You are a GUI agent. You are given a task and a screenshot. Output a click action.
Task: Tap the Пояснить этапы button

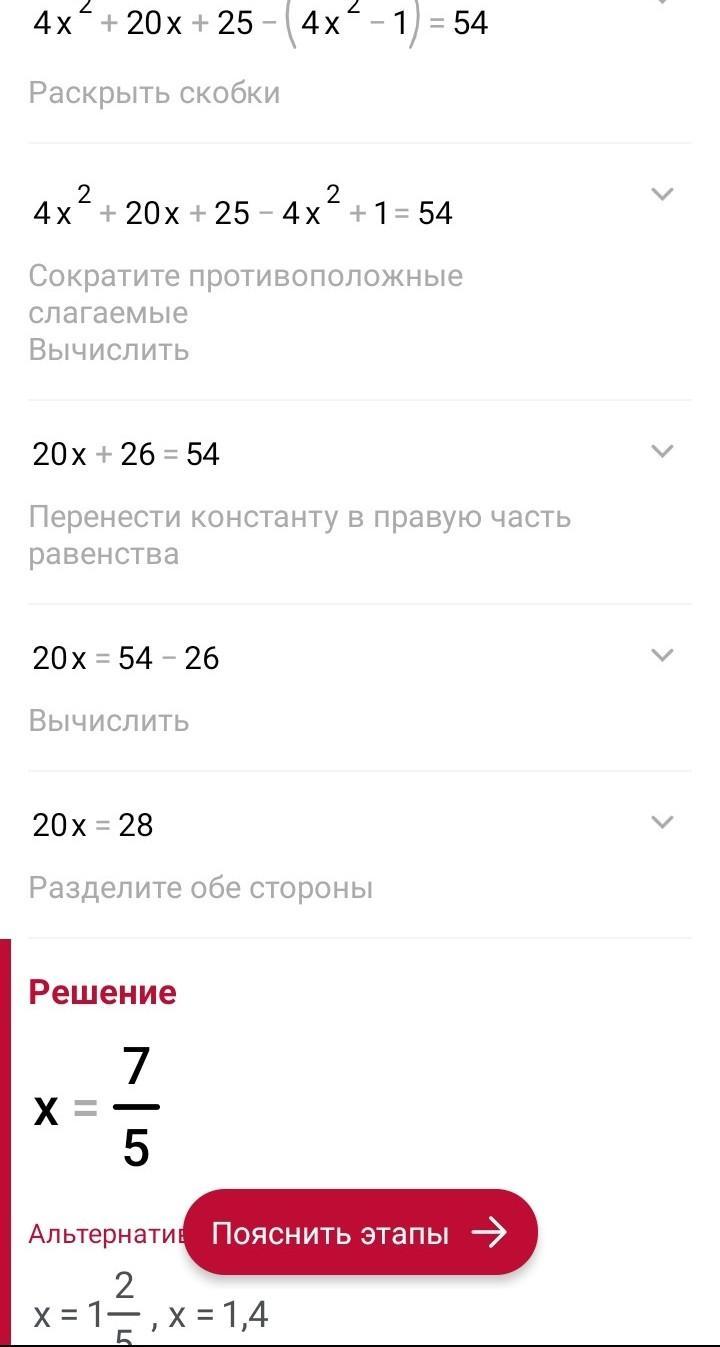click(x=361, y=1232)
